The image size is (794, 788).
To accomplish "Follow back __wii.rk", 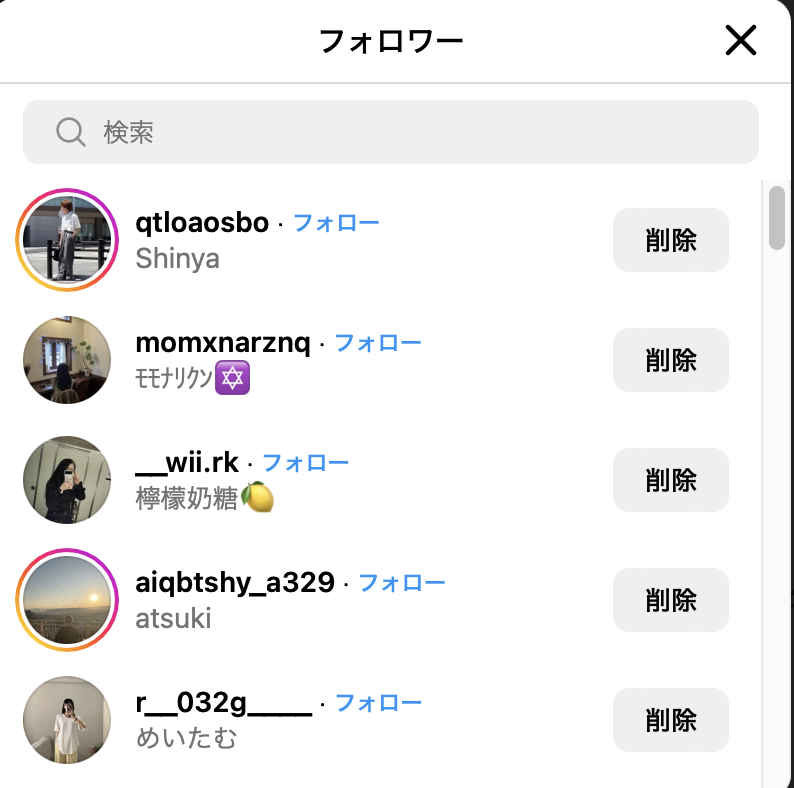I will coord(305,463).
